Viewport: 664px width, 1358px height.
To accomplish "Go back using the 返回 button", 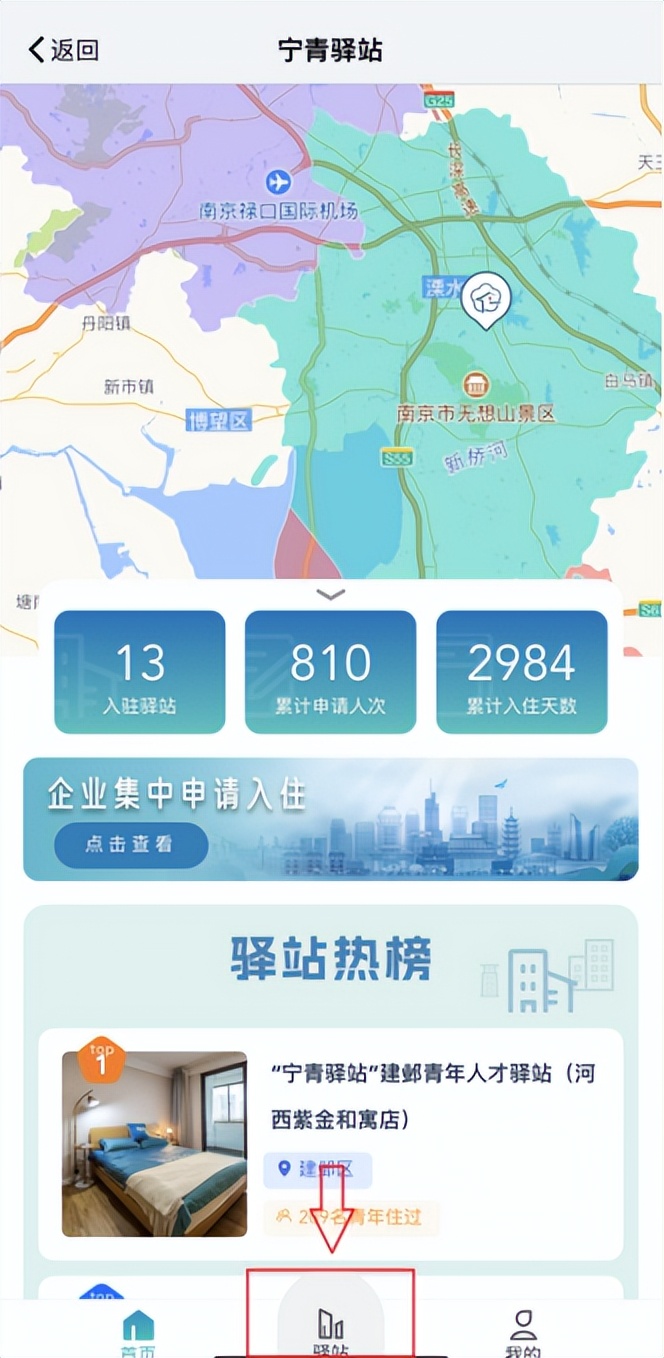I will coord(64,50).
